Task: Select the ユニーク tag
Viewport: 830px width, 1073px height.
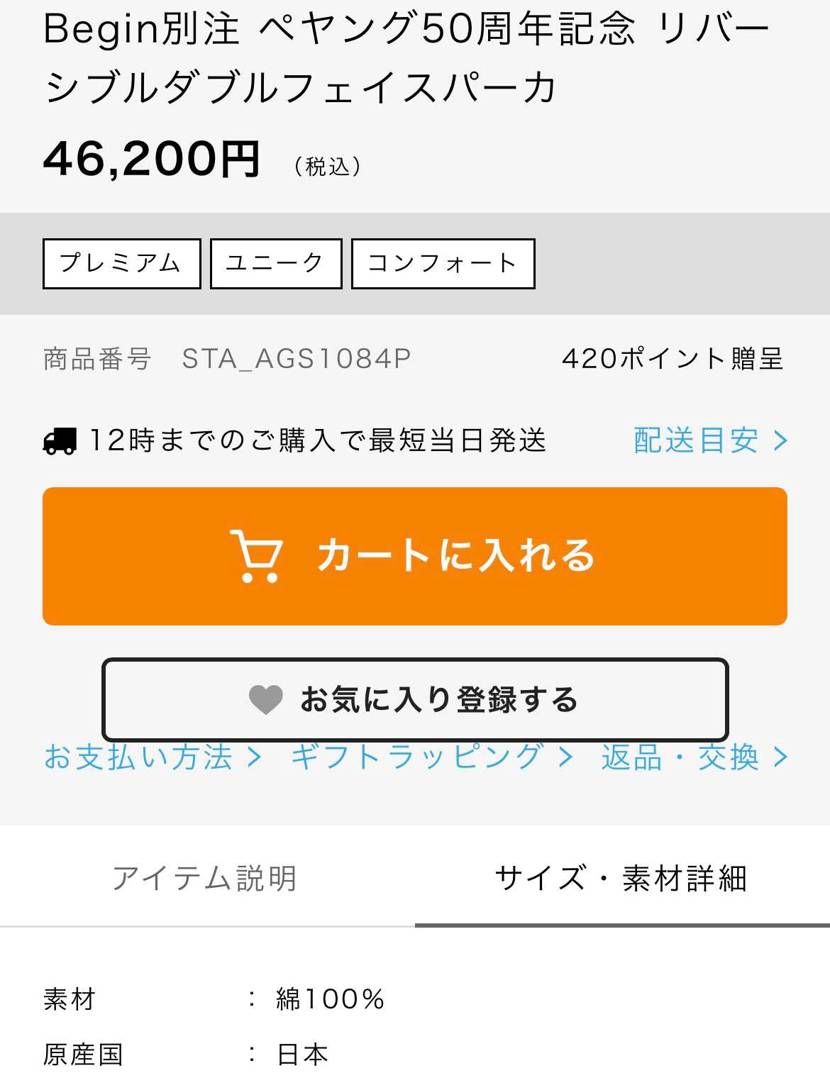Action: tap(275, 263)
